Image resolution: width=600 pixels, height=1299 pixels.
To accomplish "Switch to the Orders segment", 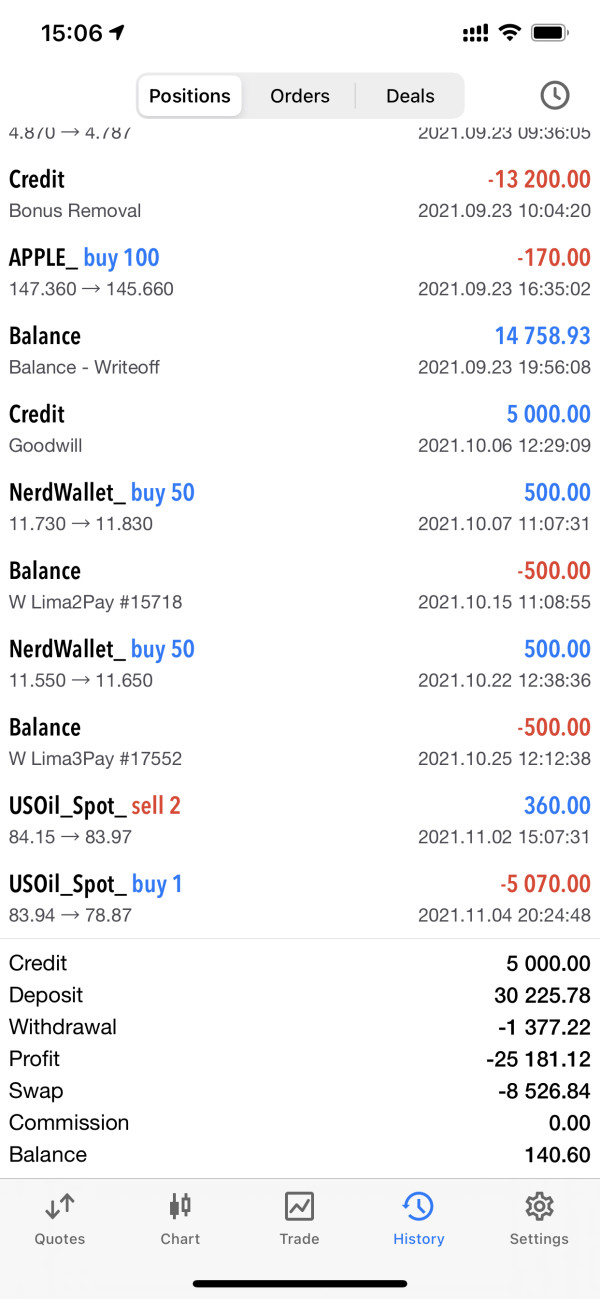I will [299, 96].
